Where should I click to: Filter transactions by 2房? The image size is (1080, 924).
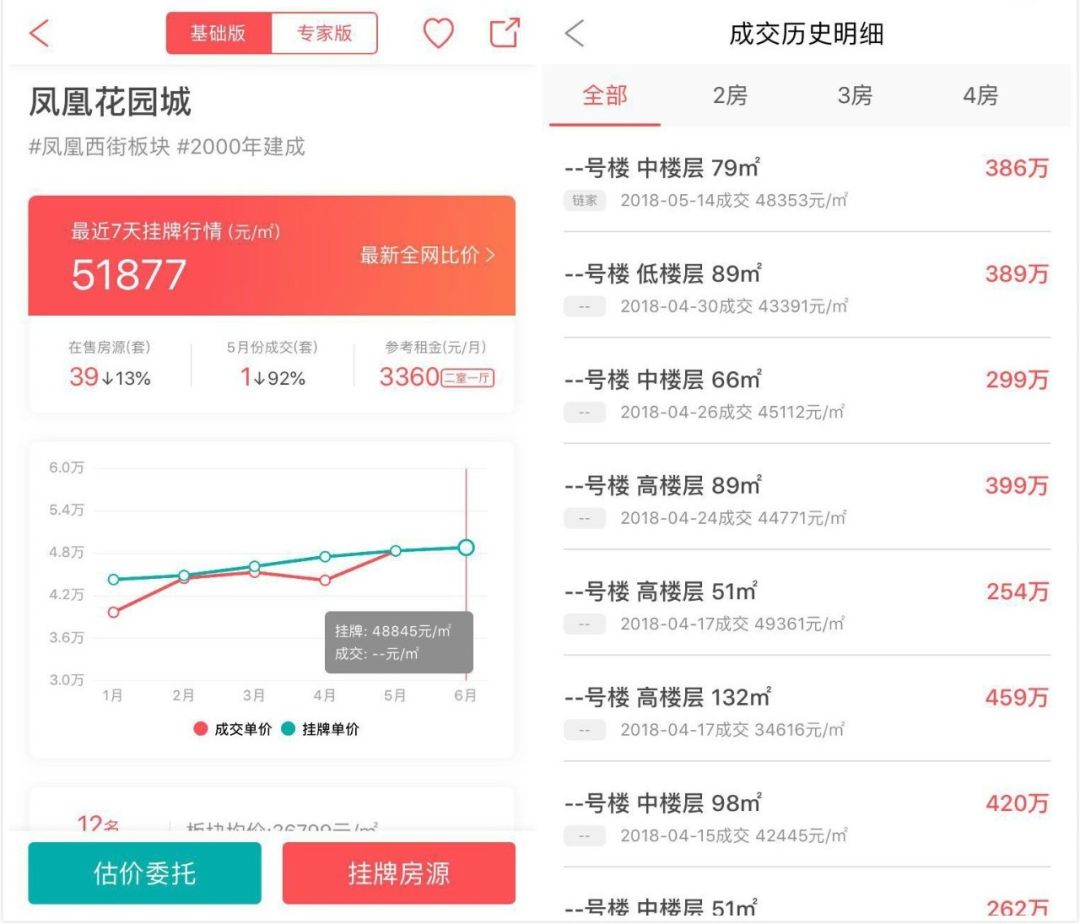point(730,96)
